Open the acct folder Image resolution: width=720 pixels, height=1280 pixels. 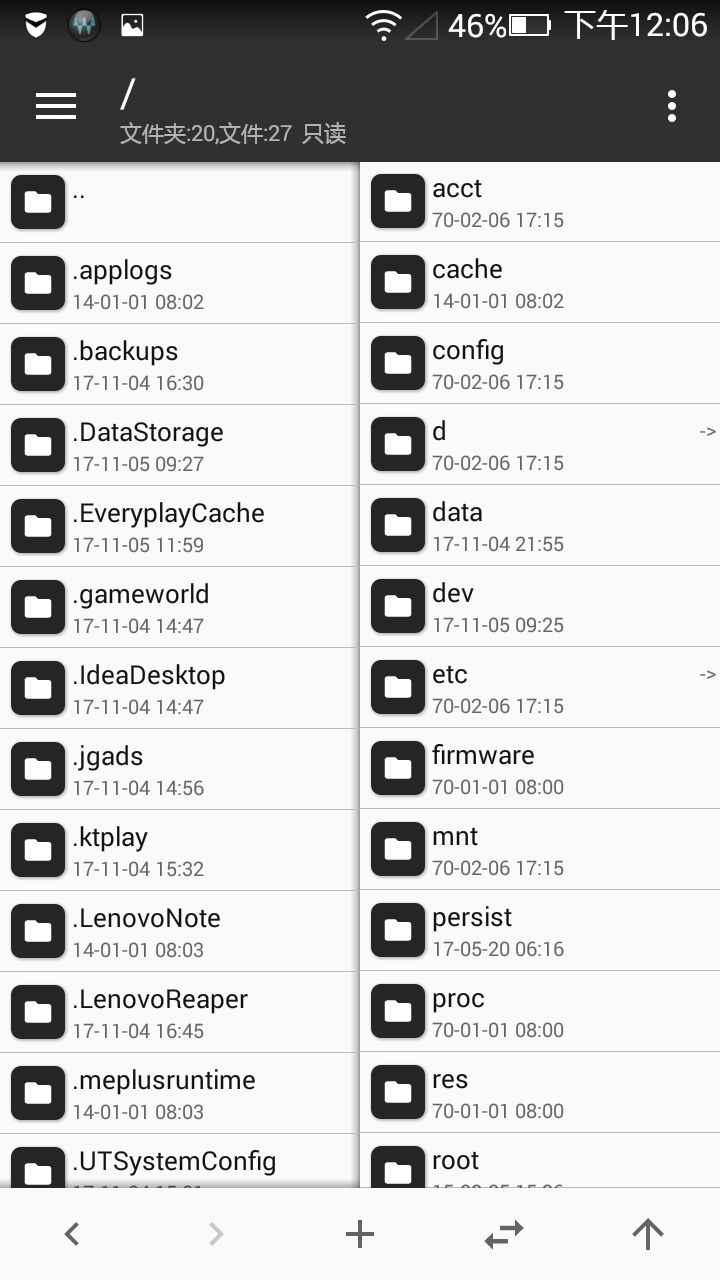pos(540,201)
